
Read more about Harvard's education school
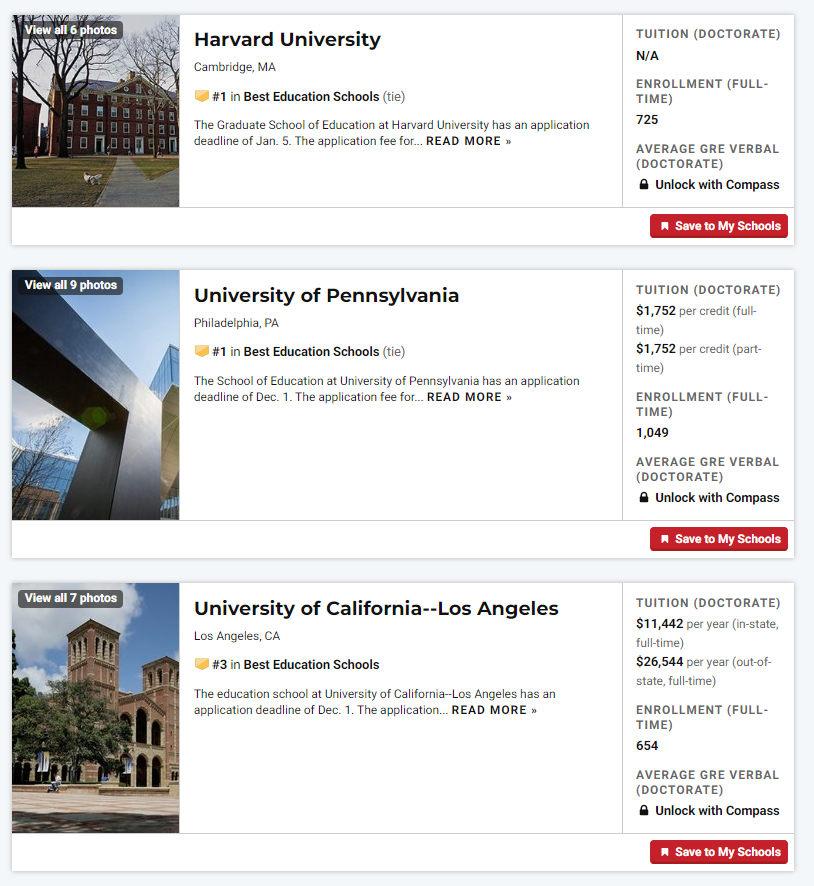468,141
